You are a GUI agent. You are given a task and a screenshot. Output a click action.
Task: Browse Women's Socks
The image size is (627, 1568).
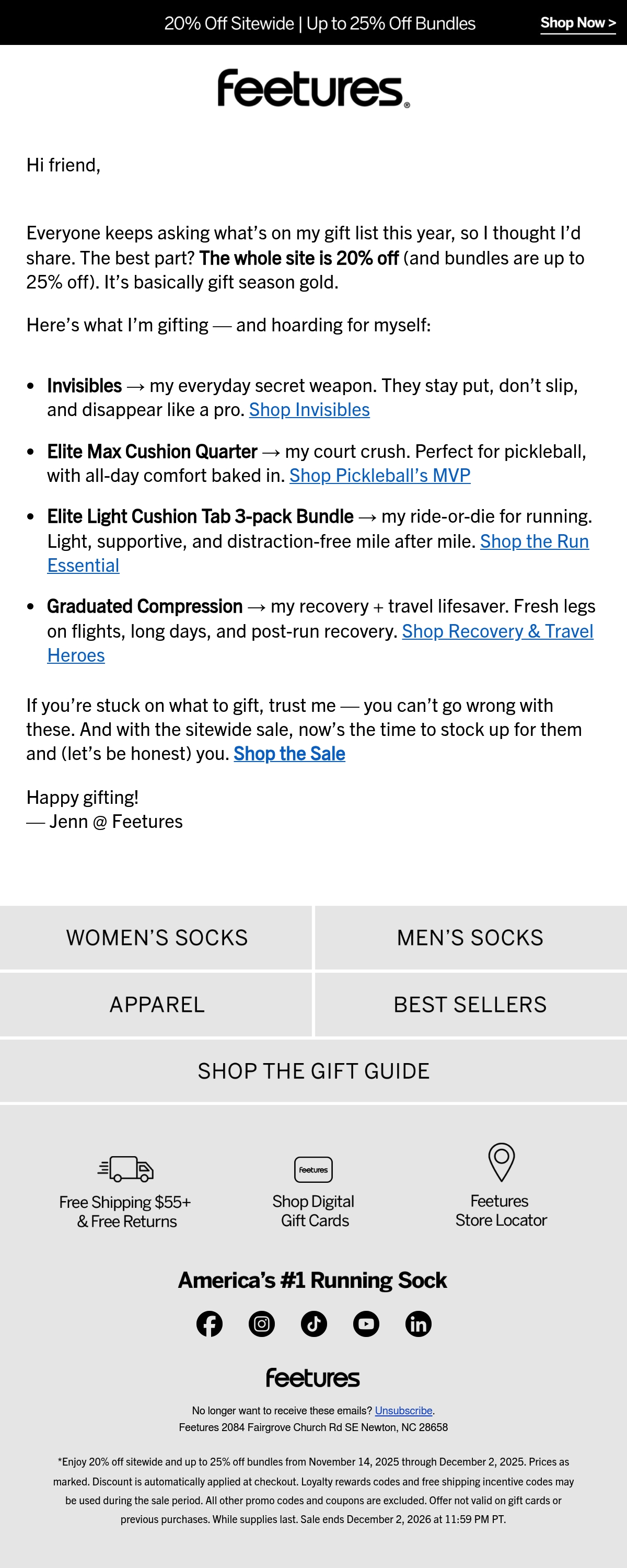[x=156, y=937]
